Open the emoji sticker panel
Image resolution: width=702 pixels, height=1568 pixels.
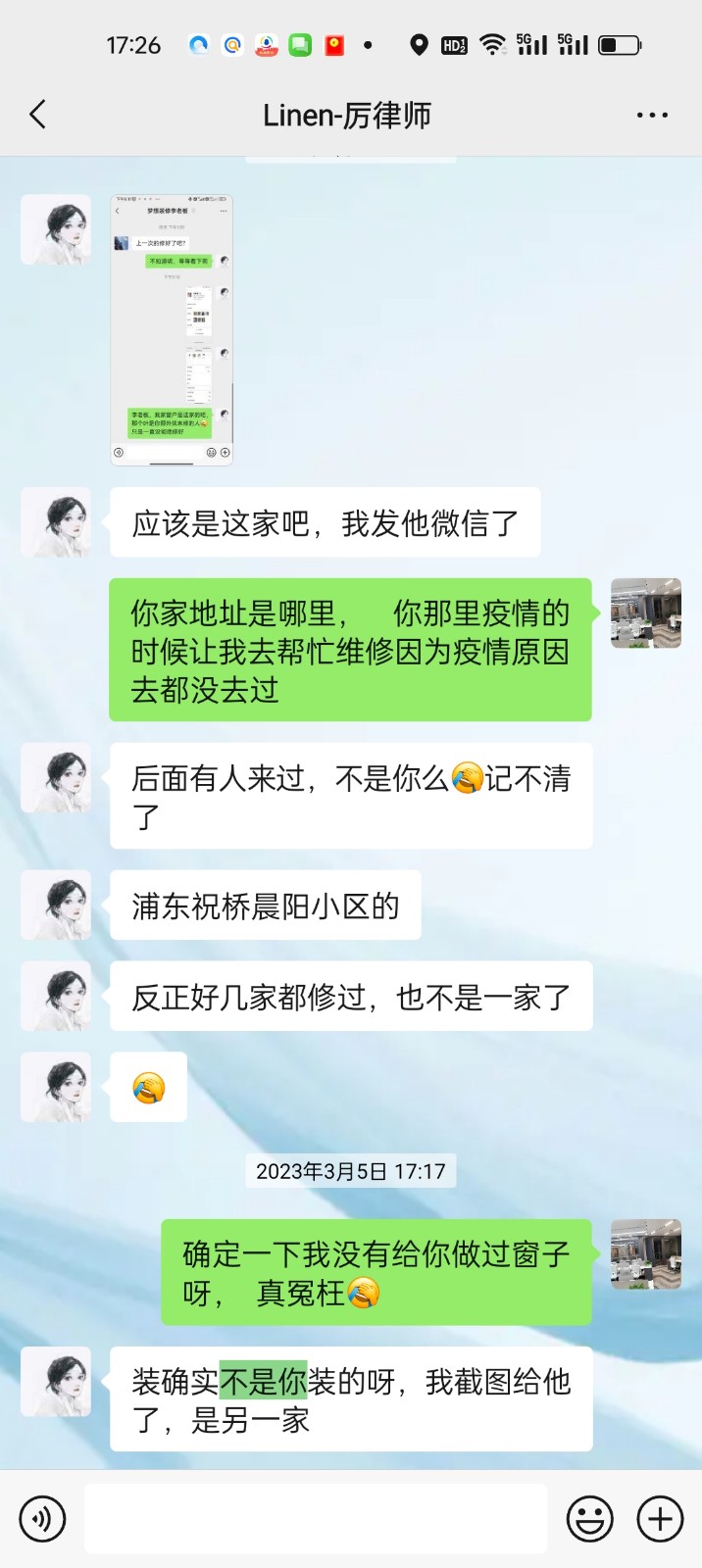(x=590, y=1519)
